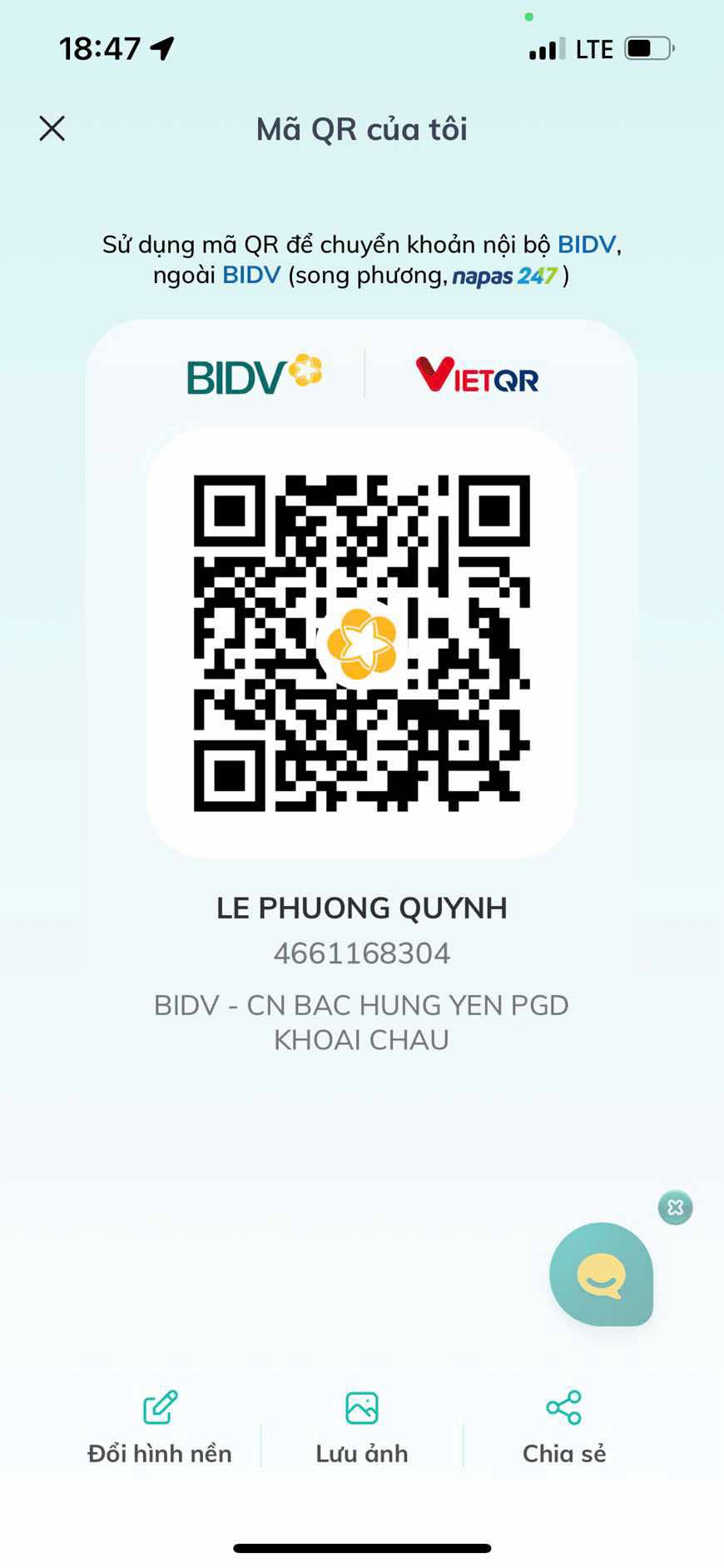Save the QR image with Lưu ảnh

pos(361,1427)
